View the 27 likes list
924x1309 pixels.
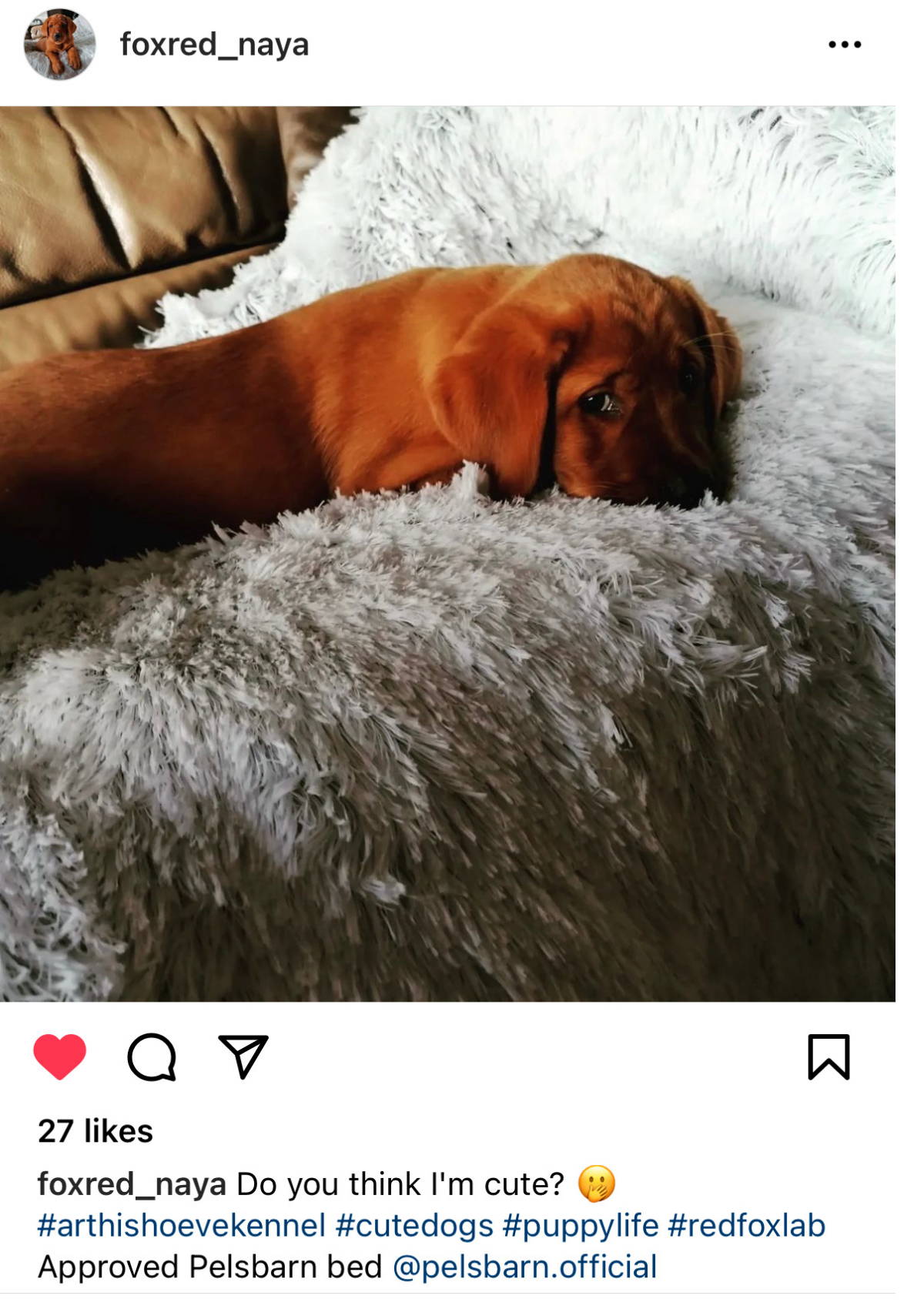95,1131
